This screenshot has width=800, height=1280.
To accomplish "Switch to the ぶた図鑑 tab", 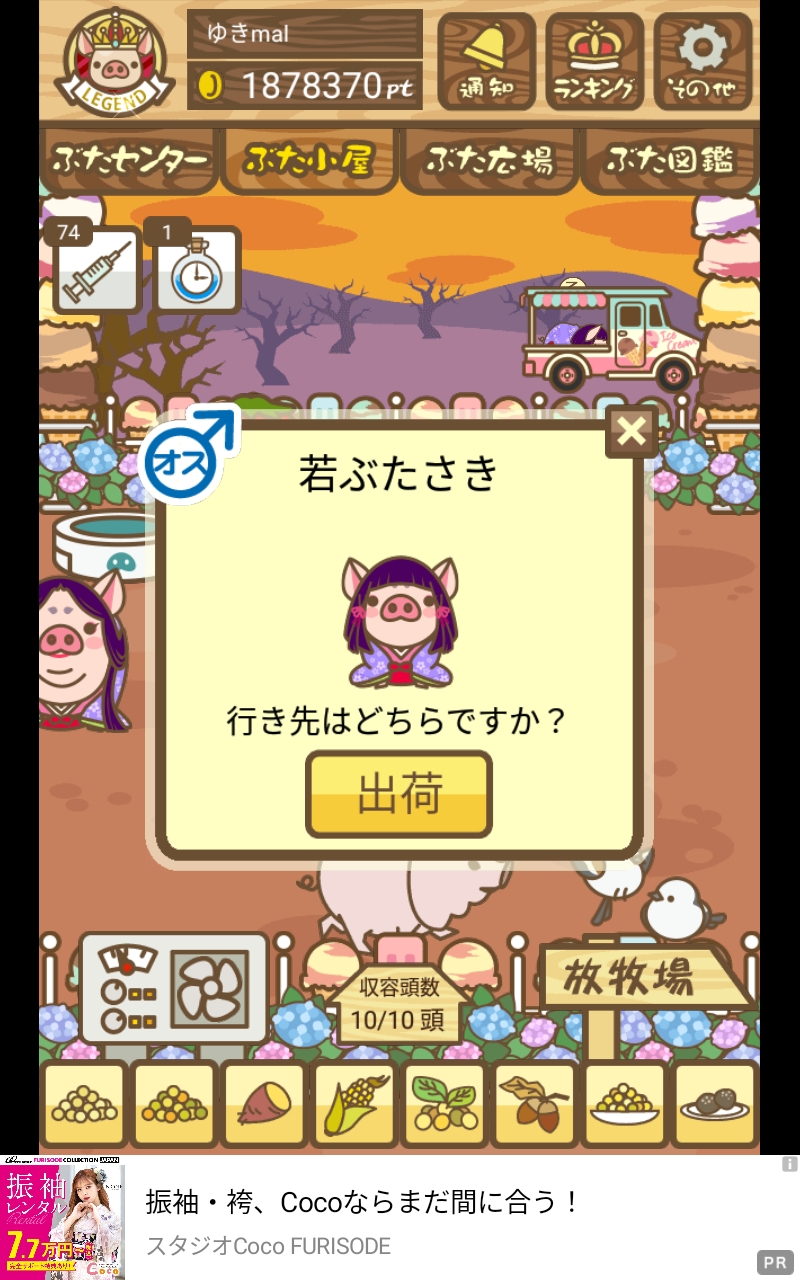I will point(669,161).
